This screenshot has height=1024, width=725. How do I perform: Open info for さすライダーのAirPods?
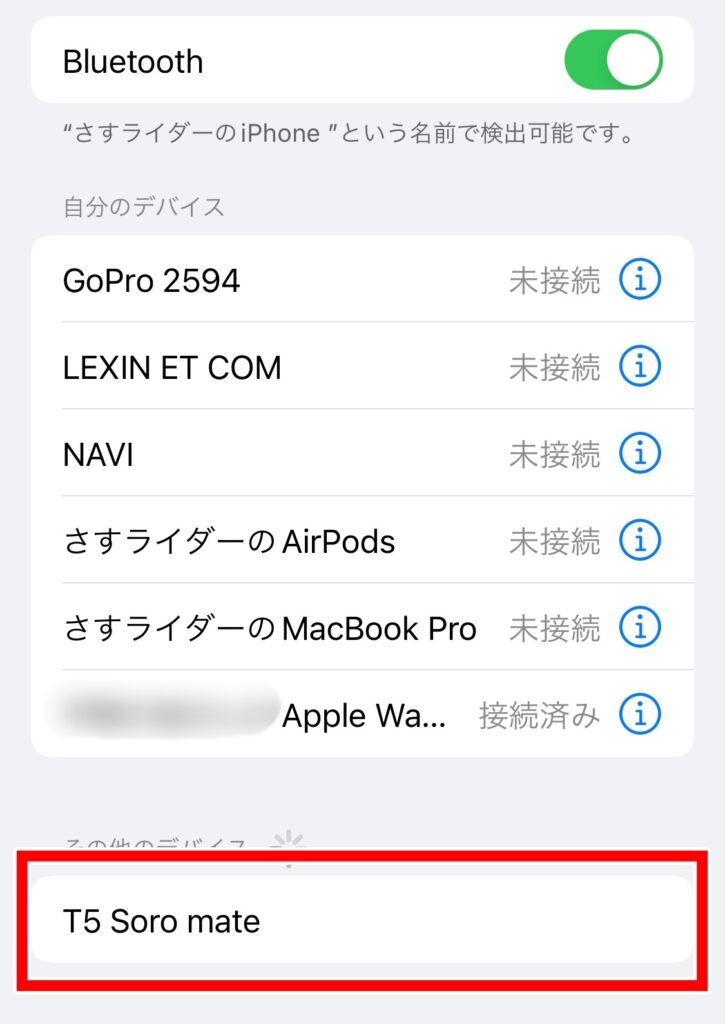pos(640,542)
